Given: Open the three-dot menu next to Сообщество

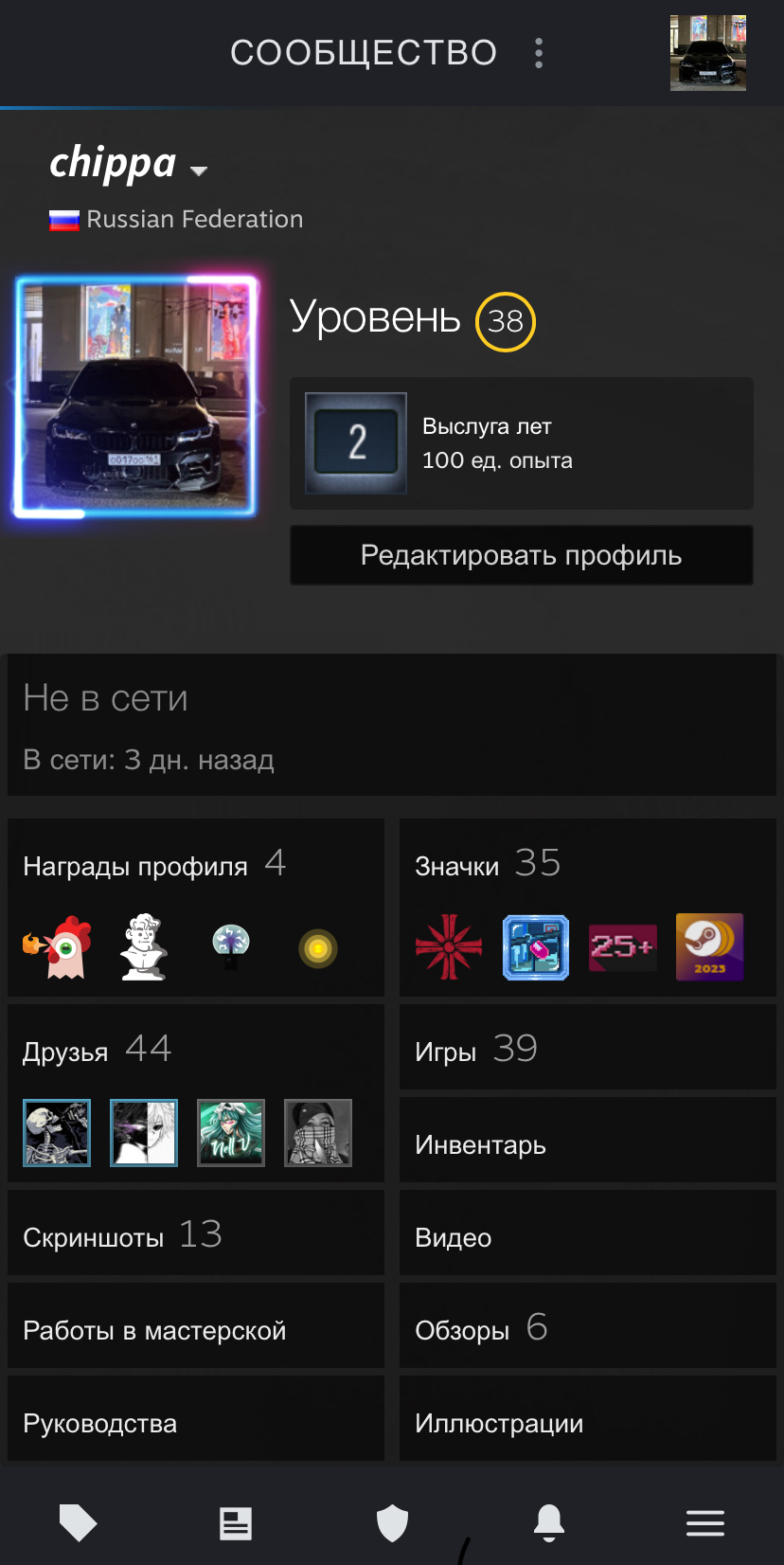Looking at the screenshot, I should (x=539, y=53).
